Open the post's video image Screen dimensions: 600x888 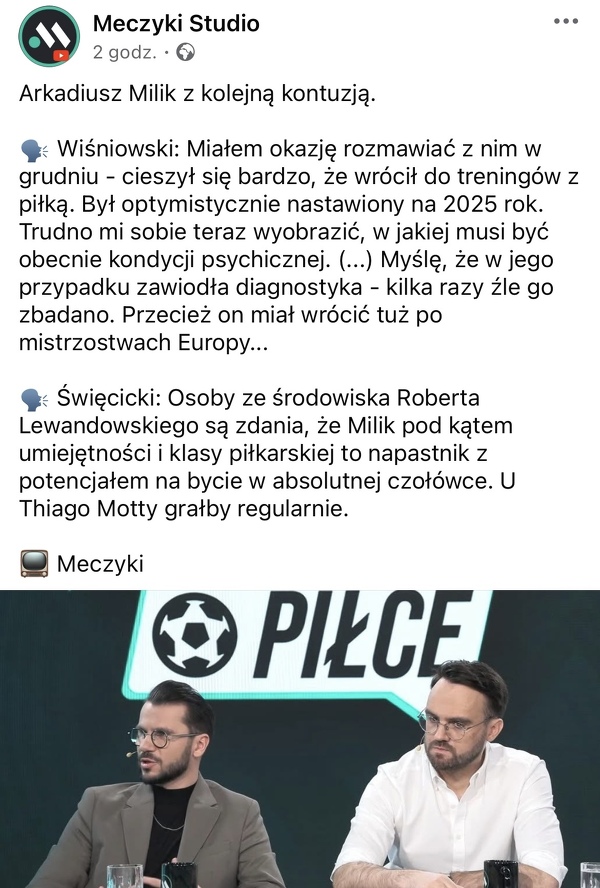[x=300, y=738]
